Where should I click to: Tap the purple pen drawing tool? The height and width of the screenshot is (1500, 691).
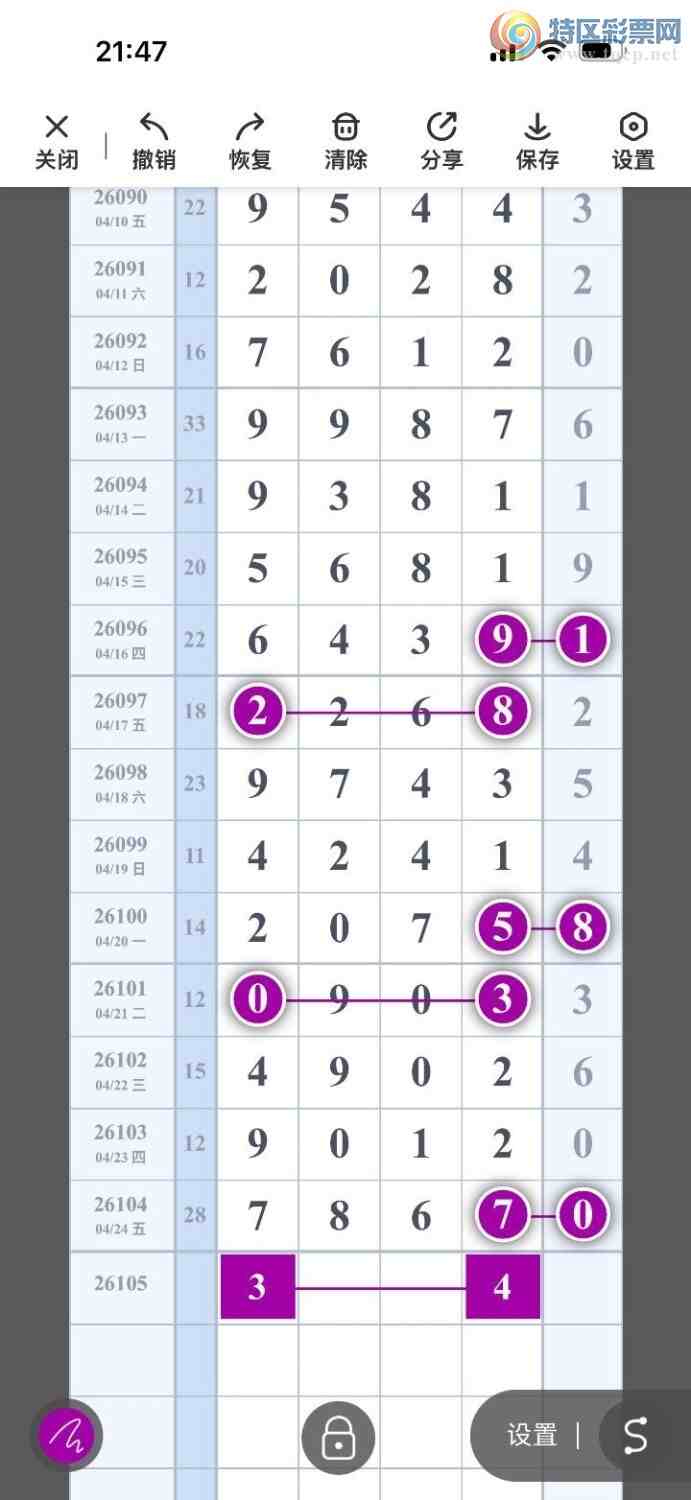click(x=66, y=1436)
